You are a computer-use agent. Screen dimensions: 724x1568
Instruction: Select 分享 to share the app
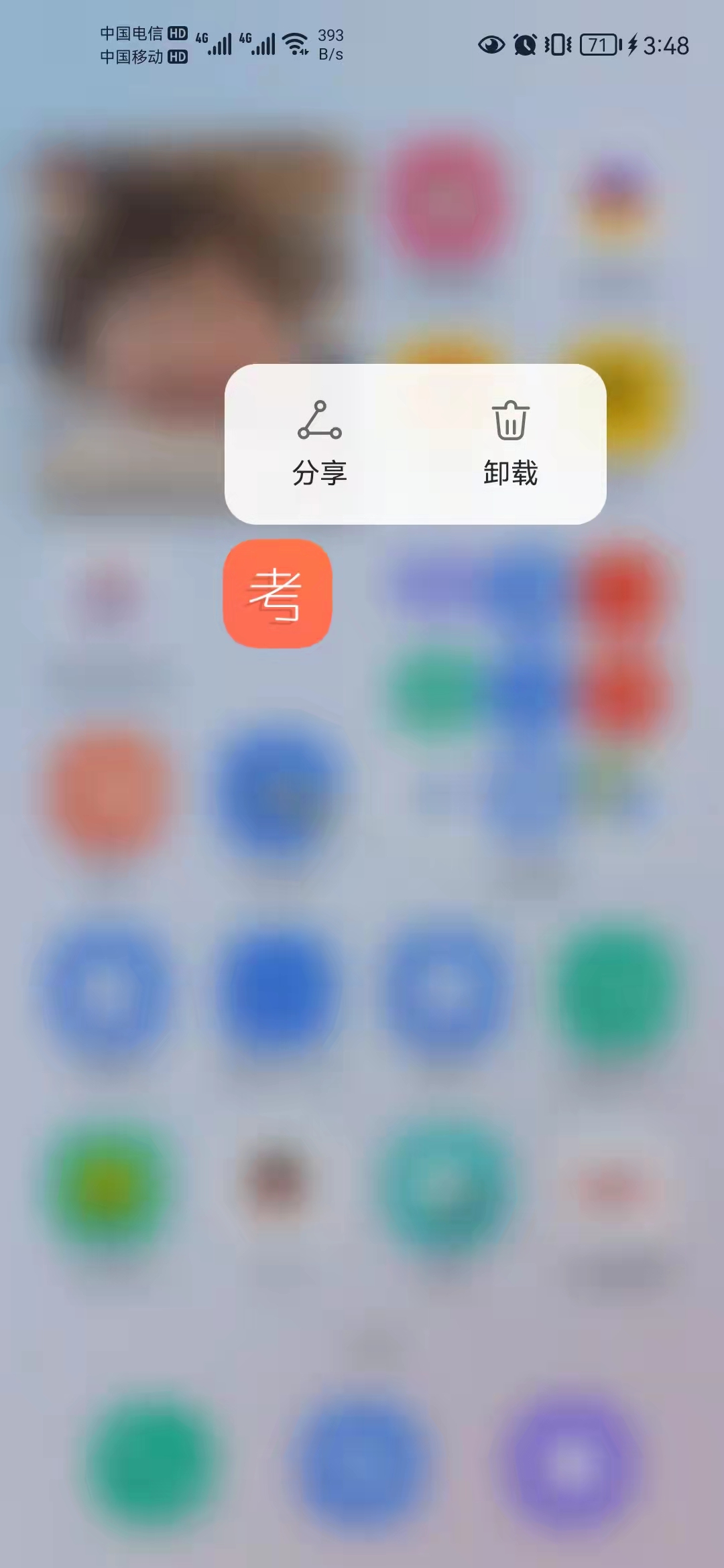pyautogui.click(x=320, y=444)
